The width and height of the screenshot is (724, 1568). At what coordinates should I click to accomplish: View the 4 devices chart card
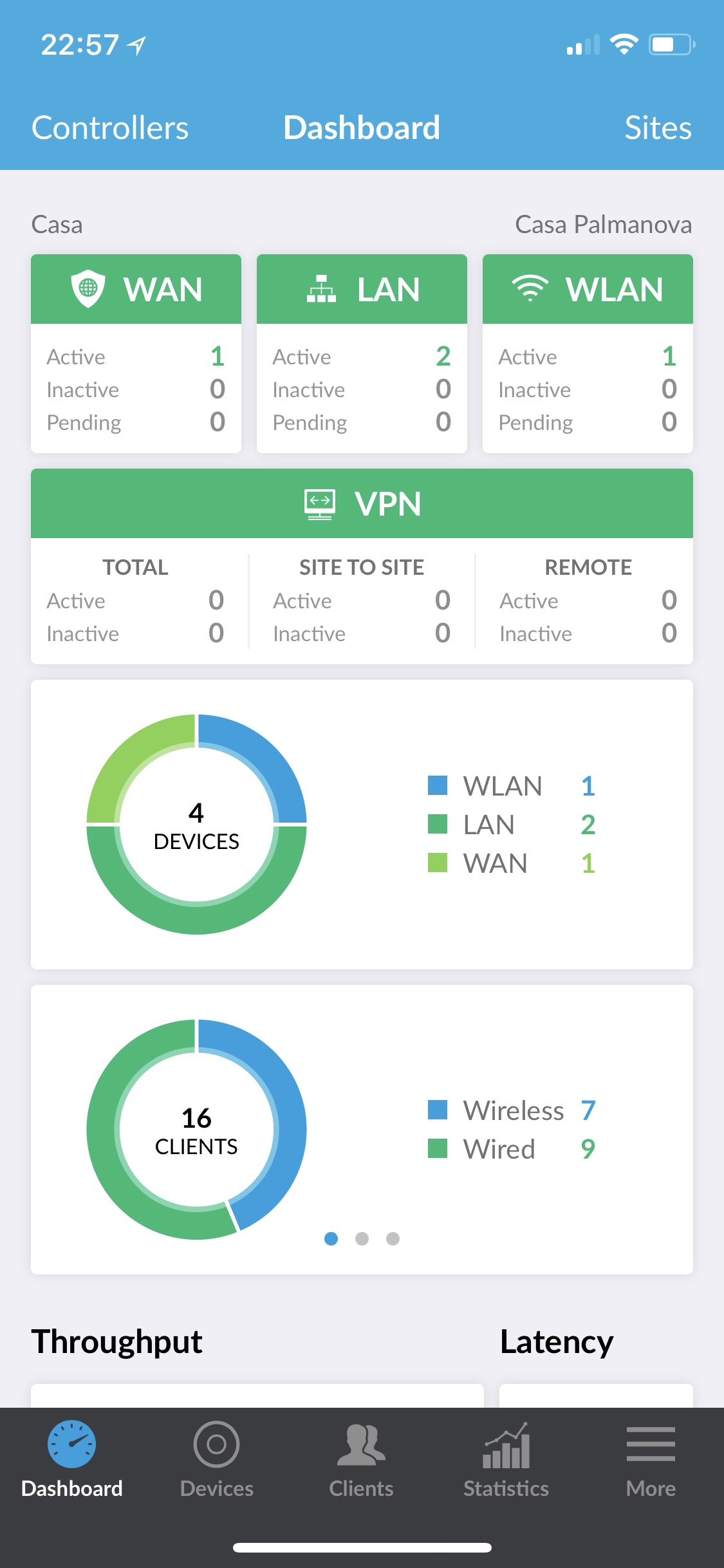pyautogui.click(x=362, y=825)
